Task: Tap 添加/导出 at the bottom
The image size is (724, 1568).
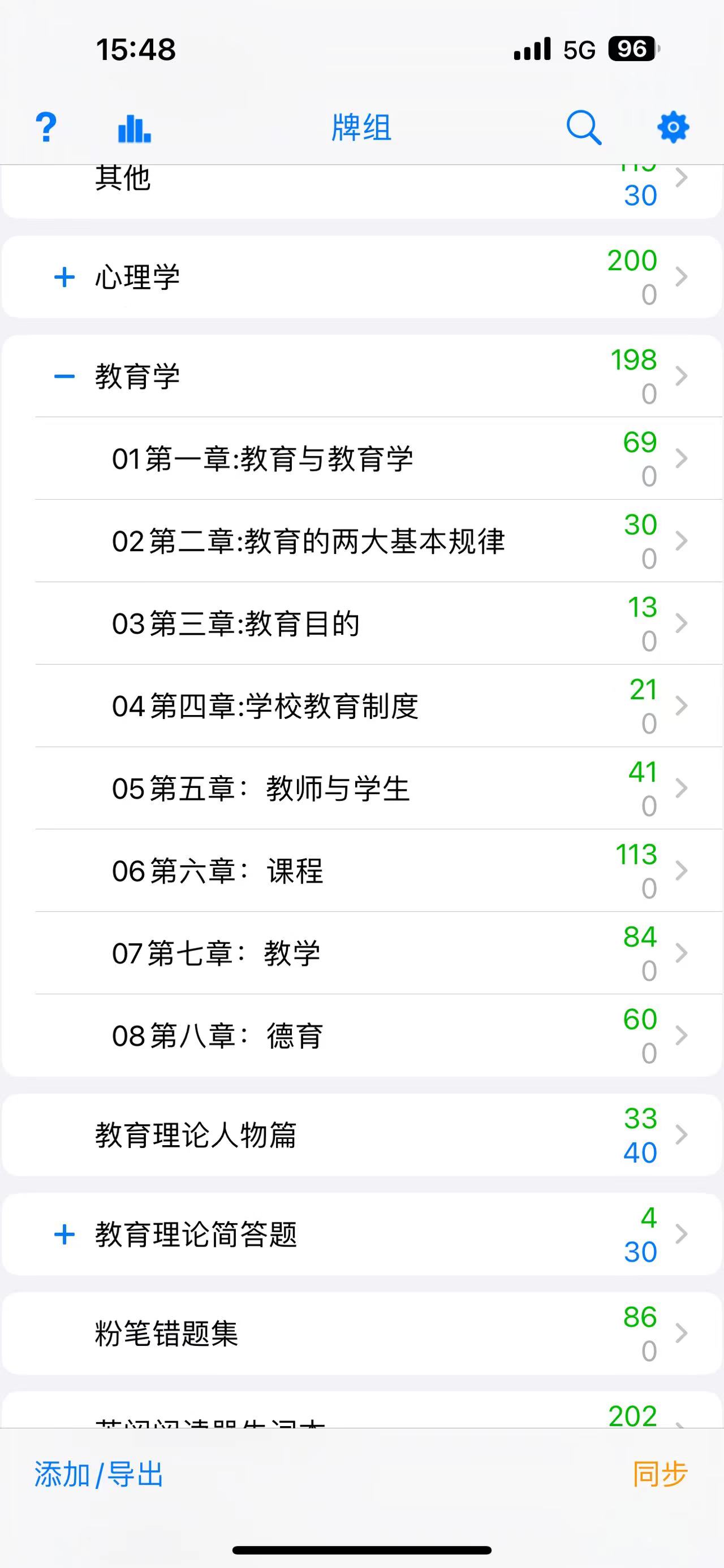Action: (98, 1474)
